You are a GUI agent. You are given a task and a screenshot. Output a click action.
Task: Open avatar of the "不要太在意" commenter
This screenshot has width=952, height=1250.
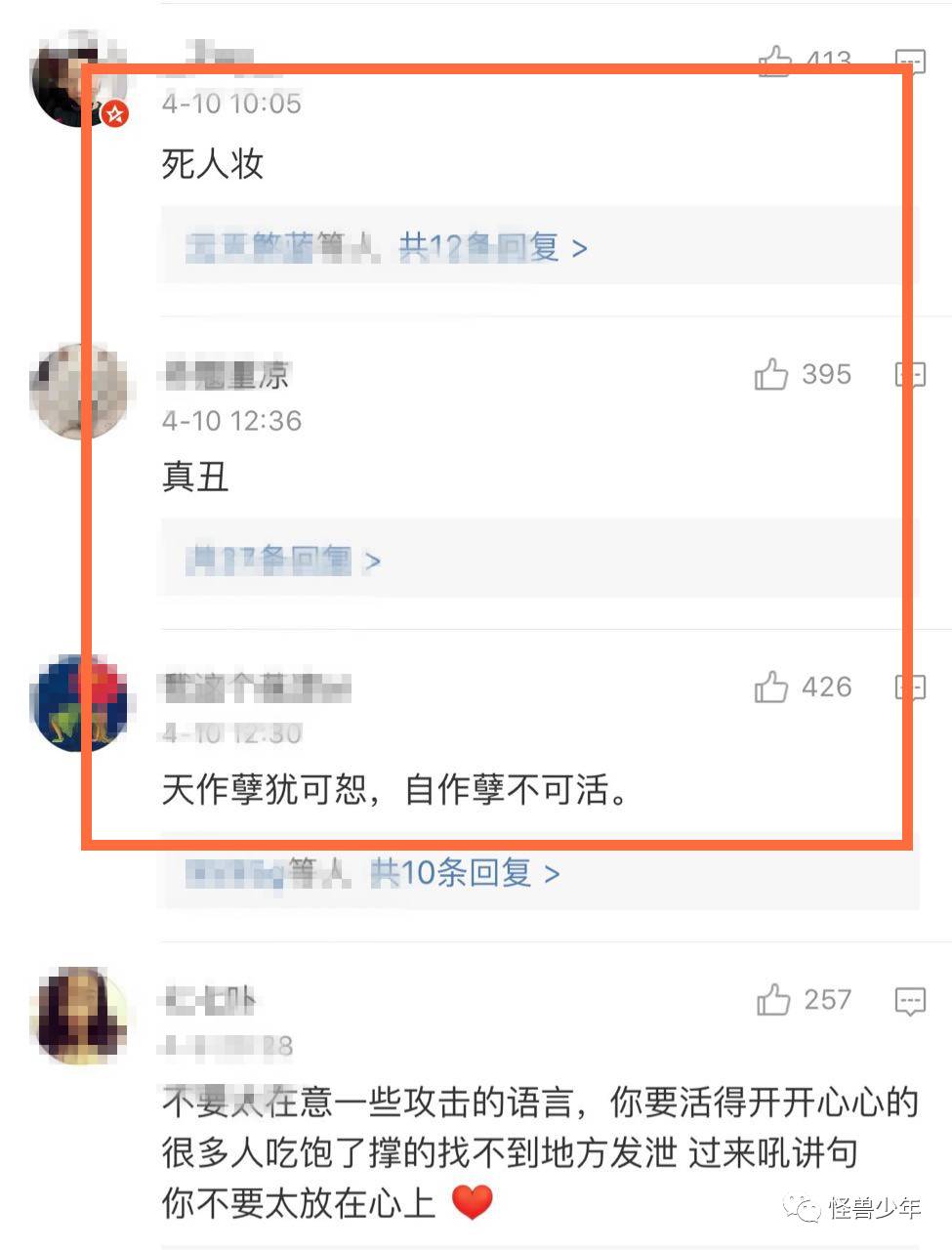pyautogui.click(x=78, y=1016)
